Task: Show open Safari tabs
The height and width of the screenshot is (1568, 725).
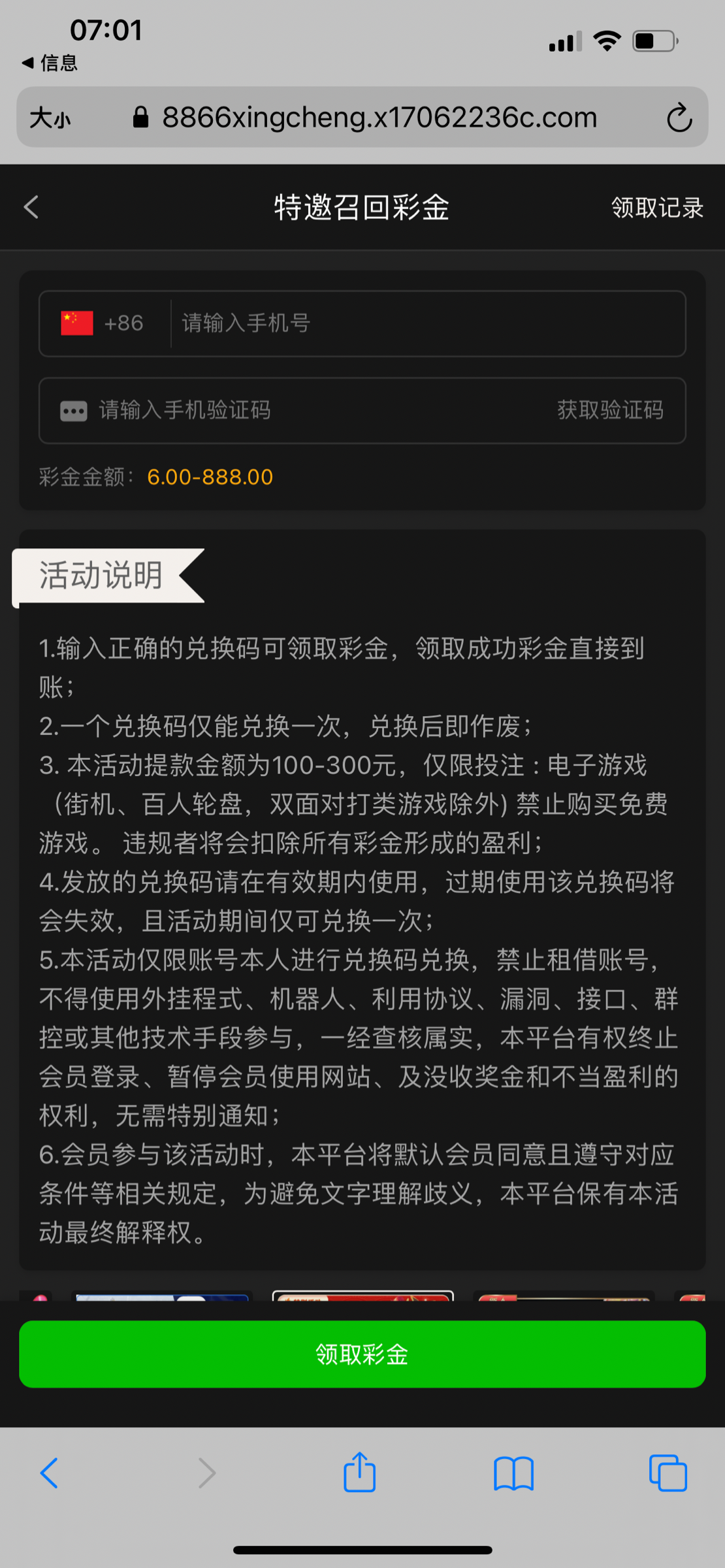Action: 668,1473
